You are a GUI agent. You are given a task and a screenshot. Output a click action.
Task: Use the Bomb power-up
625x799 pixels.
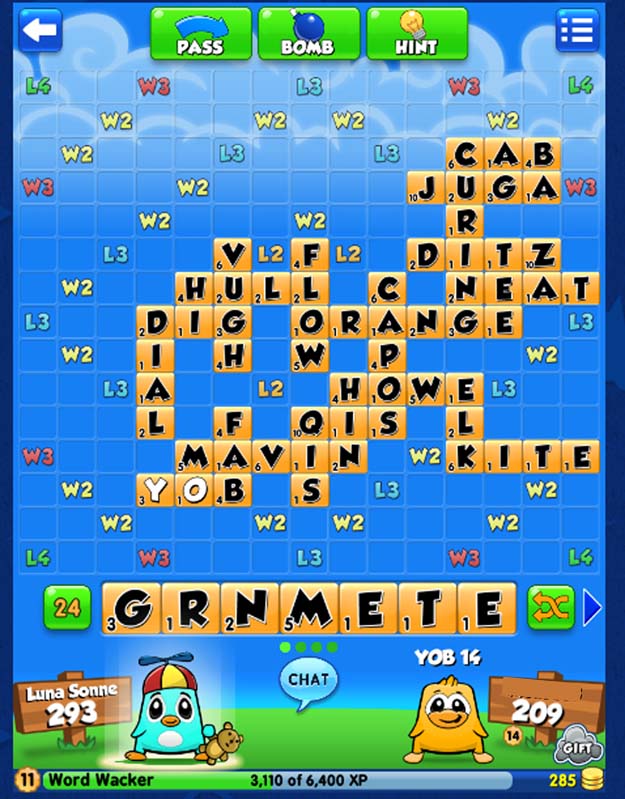click(308, 34)
